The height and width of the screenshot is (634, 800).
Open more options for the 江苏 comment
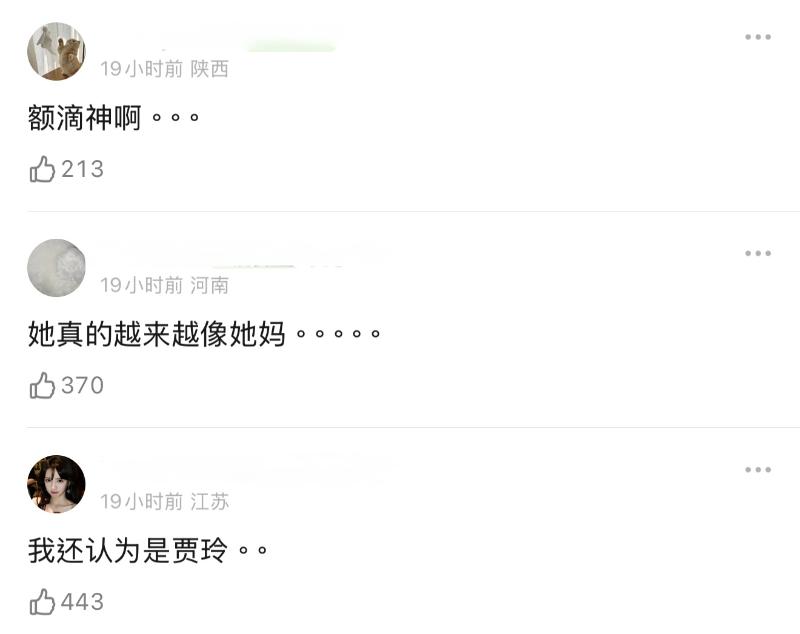(x=757, y=470)
